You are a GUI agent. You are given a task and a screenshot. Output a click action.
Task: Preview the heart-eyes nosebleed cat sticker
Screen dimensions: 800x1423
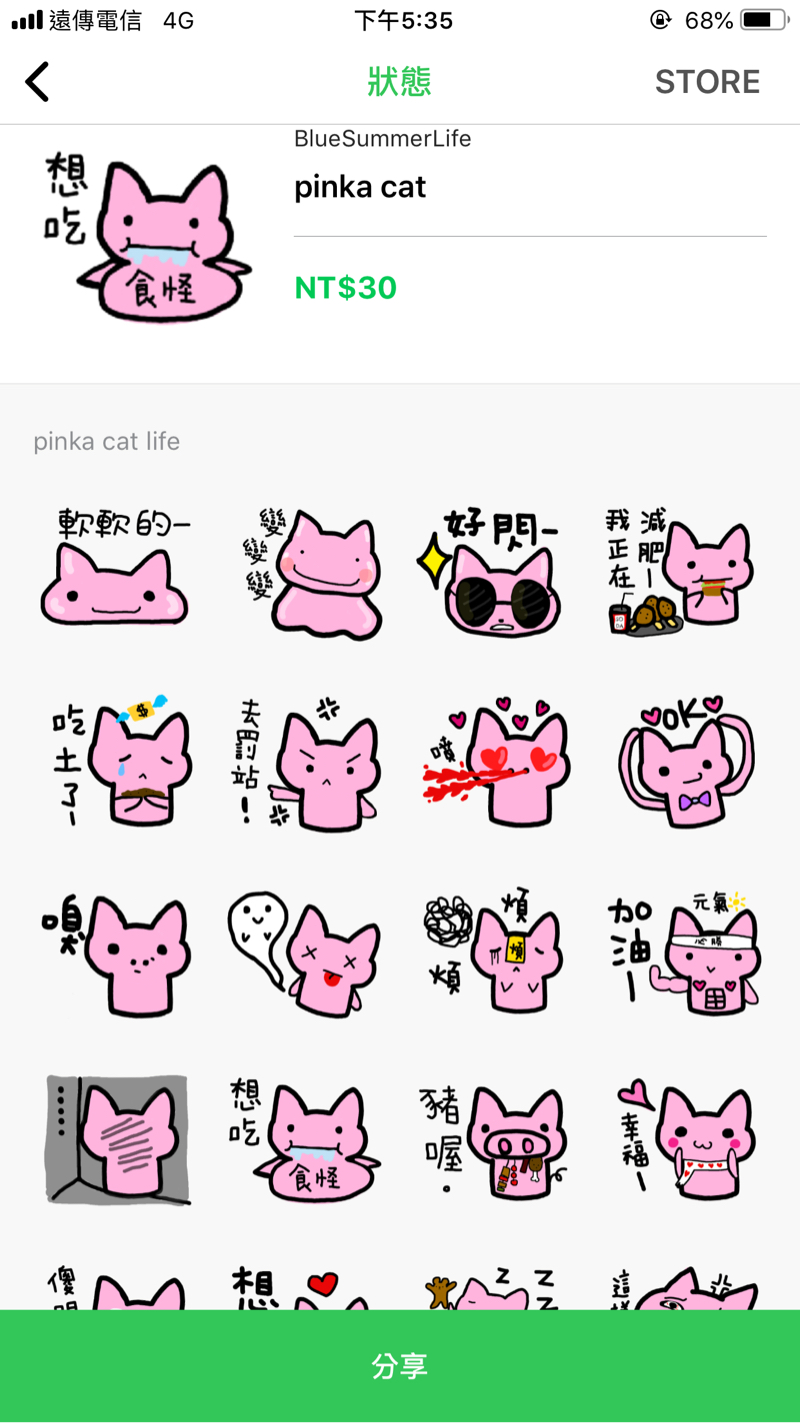tap(492, 762)
